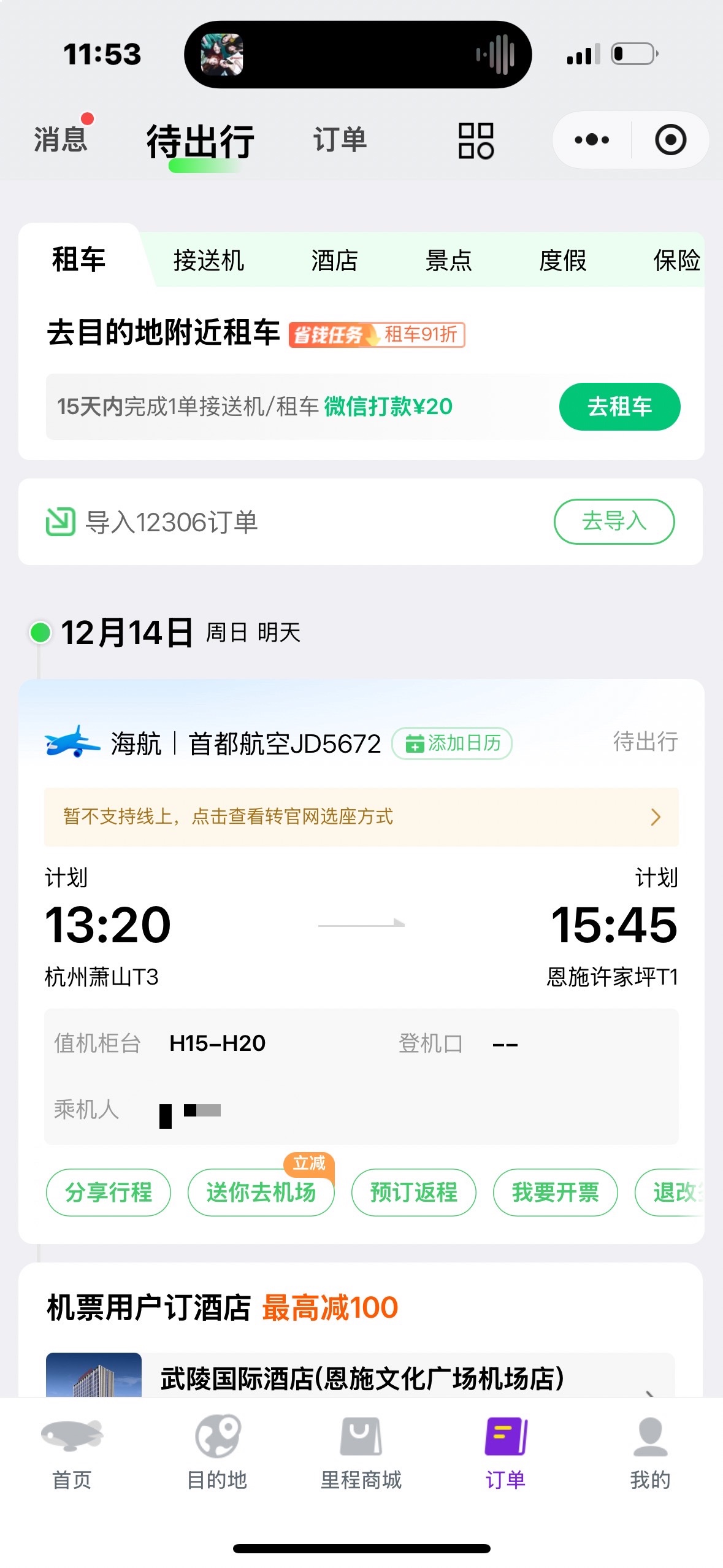
Task: Tap 预订返程 to book a return flight
Action: 413,1192
